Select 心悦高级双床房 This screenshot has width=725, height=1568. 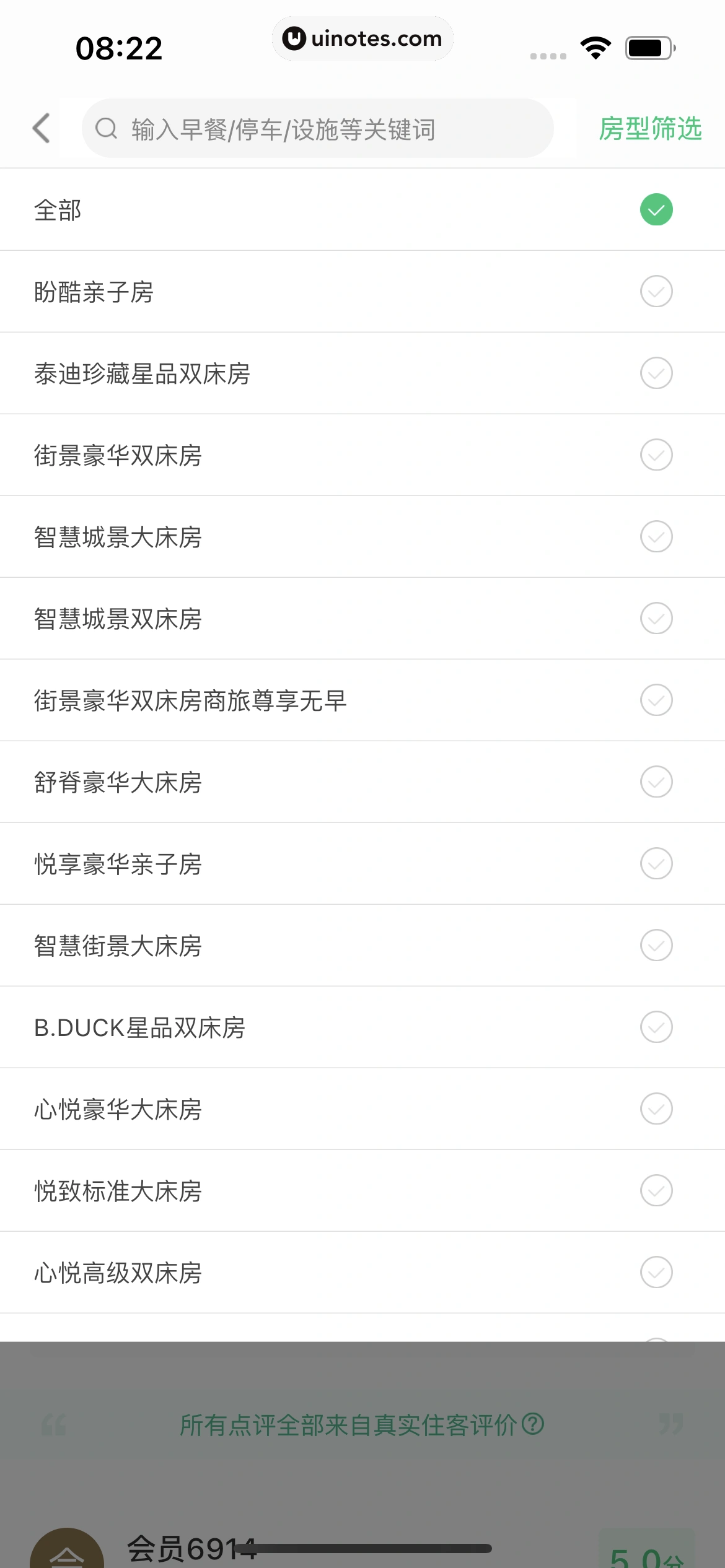tap(362, 1273)
